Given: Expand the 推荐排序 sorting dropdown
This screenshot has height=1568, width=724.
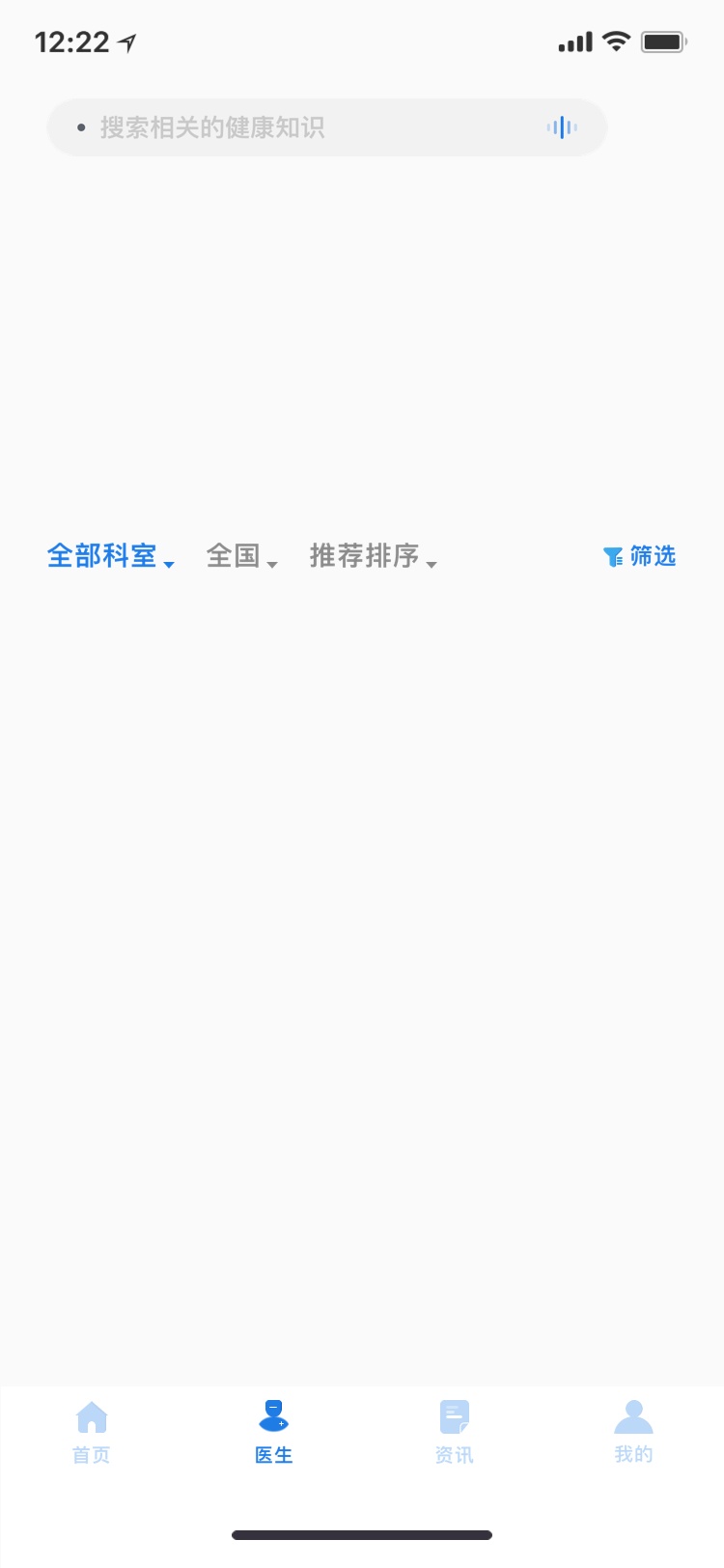Looking at the screenshot, I should (x=373, y=556).
